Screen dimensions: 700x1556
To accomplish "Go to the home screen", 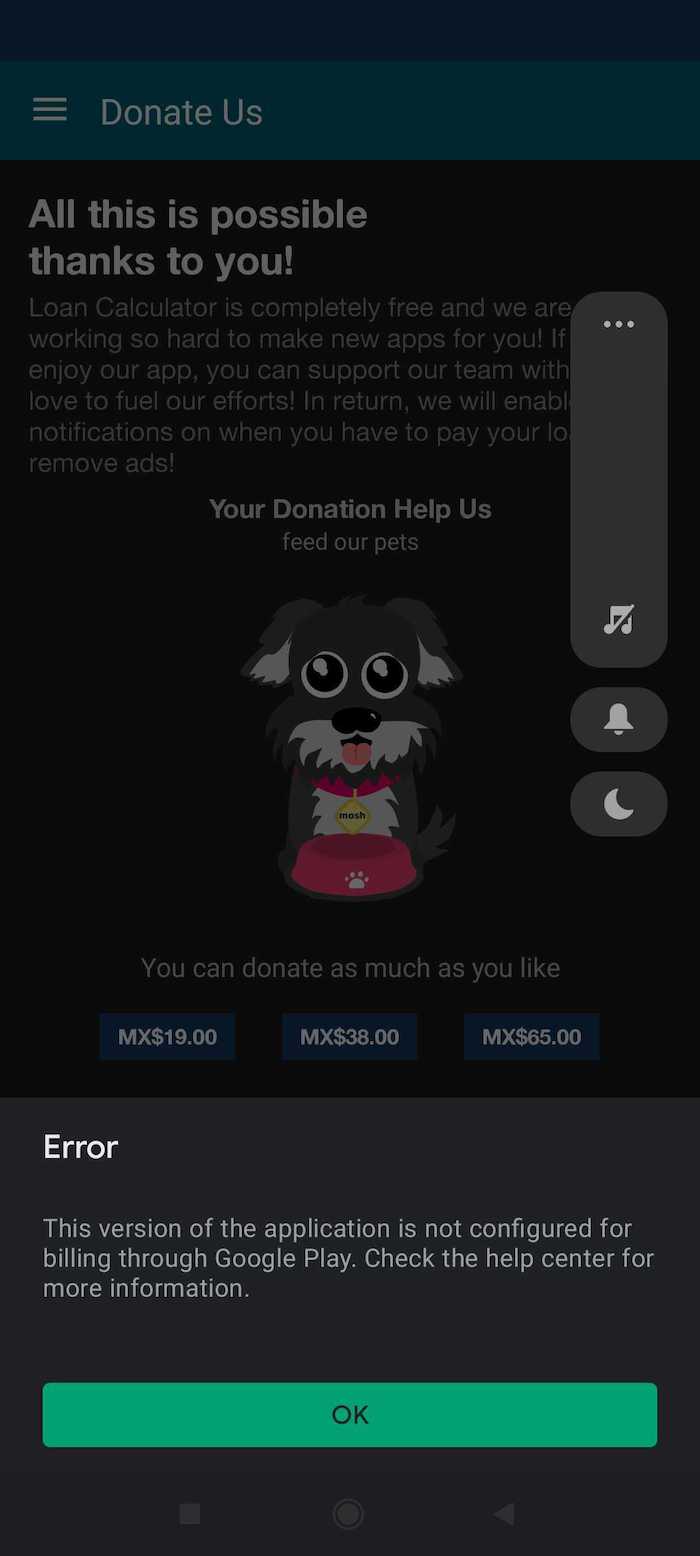I will [348, 1514].
